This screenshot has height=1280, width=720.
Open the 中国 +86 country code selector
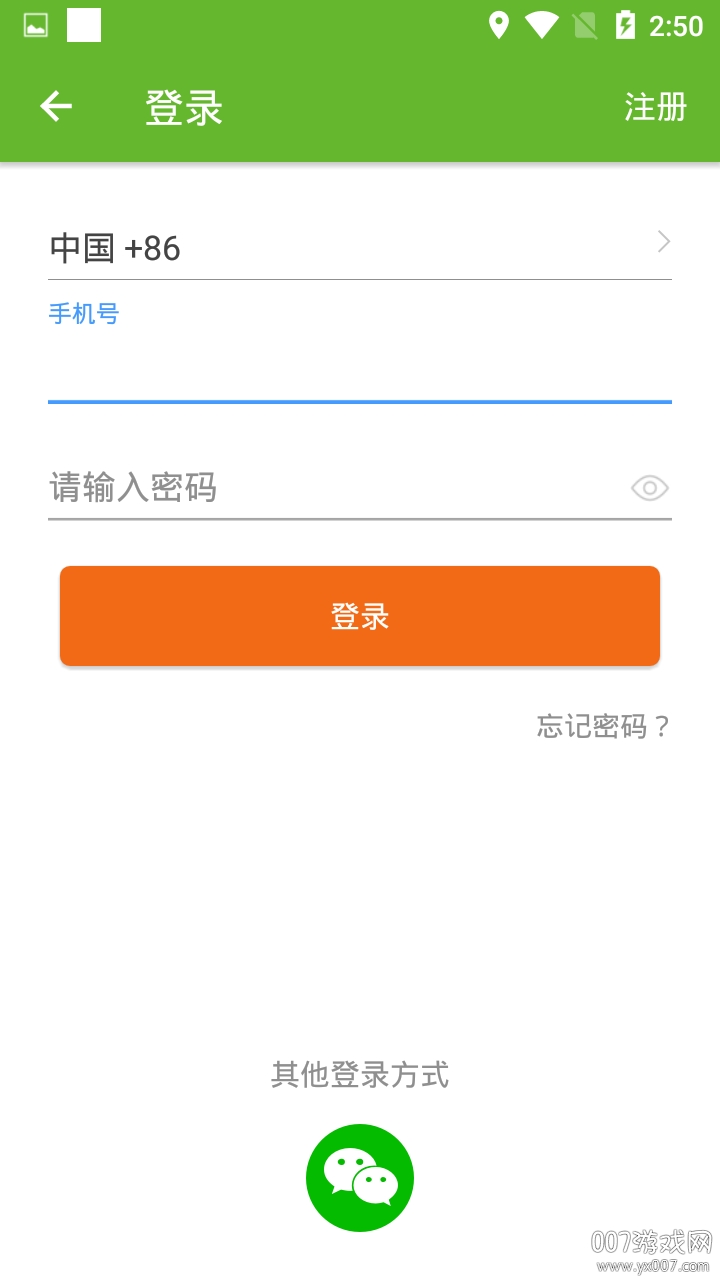360,247
